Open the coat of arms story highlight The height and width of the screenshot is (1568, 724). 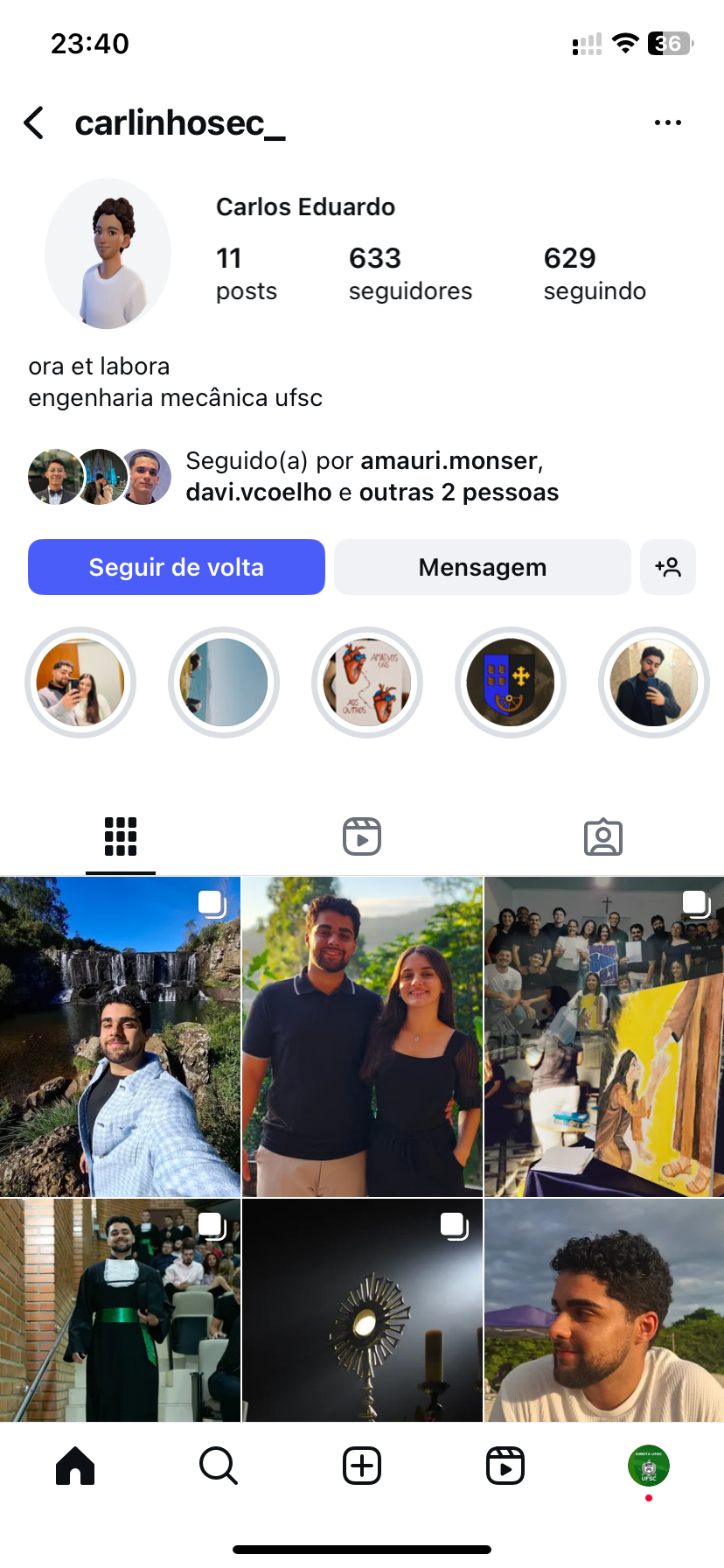click(x=511, y=682)
